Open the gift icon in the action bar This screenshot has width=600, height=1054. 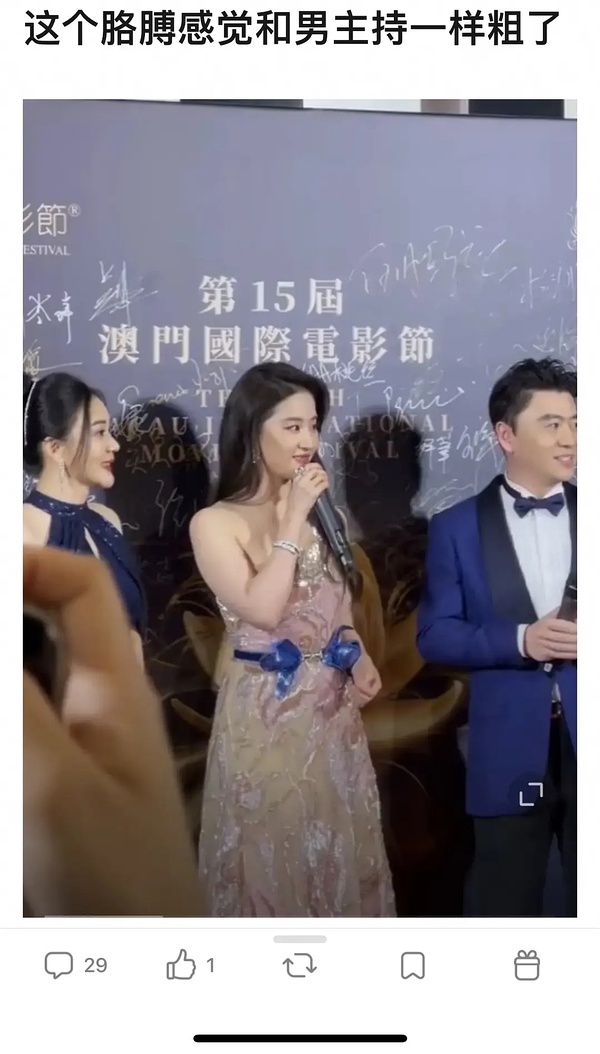[x=527, y=965]
